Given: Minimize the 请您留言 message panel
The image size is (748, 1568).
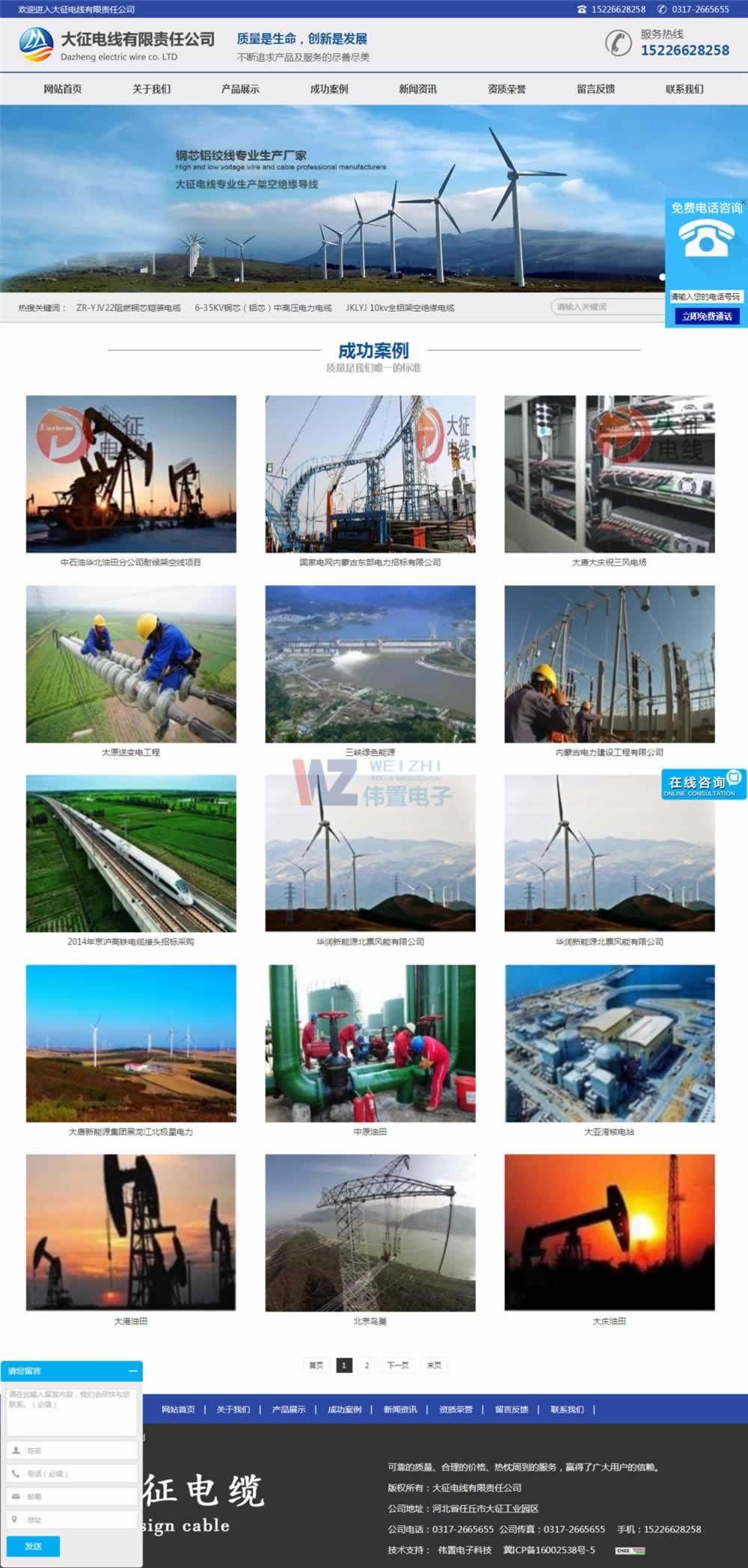Looking at the screenshot, I should click(x=133, y=1371).
